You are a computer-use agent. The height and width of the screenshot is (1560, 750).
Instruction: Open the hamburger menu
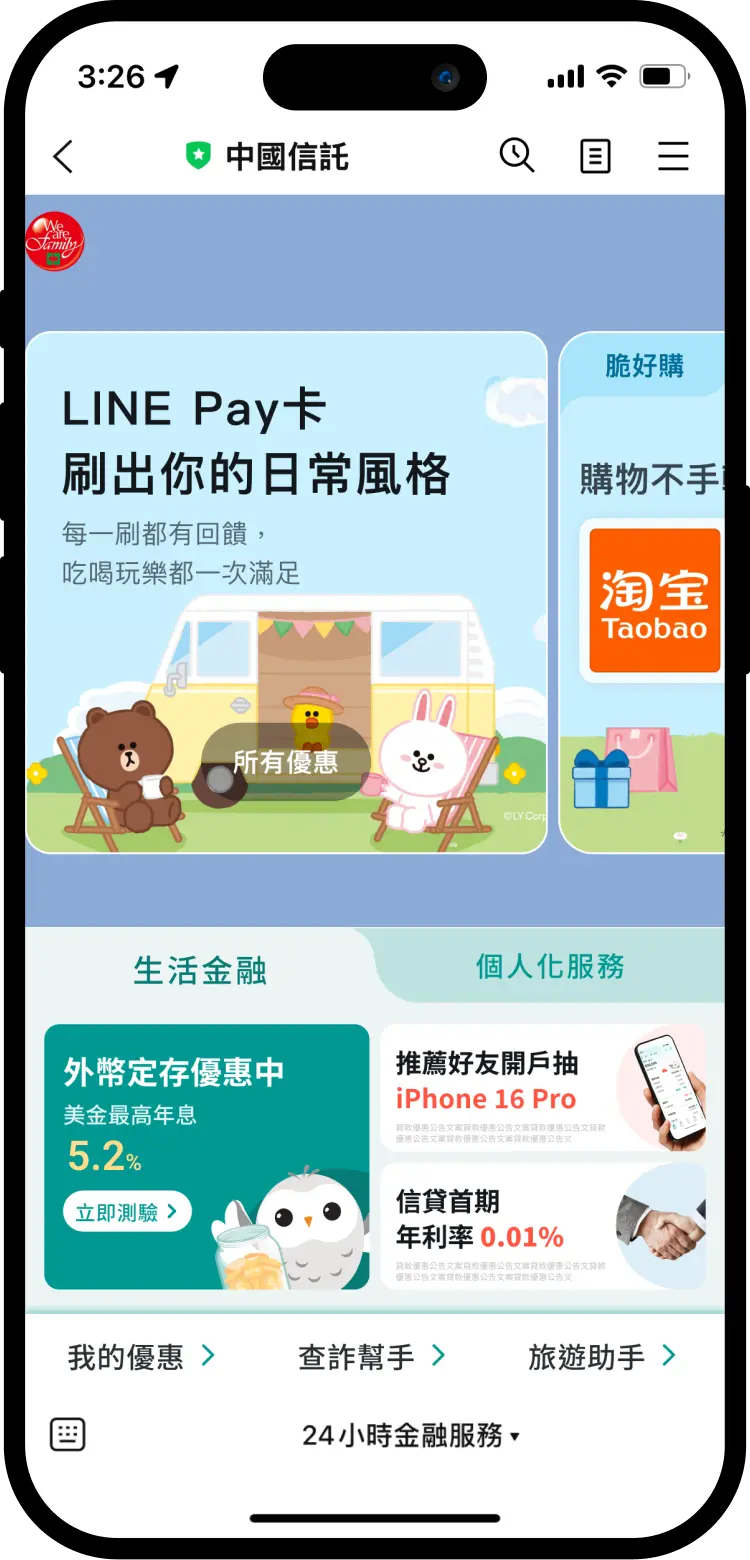click(673, 156)
